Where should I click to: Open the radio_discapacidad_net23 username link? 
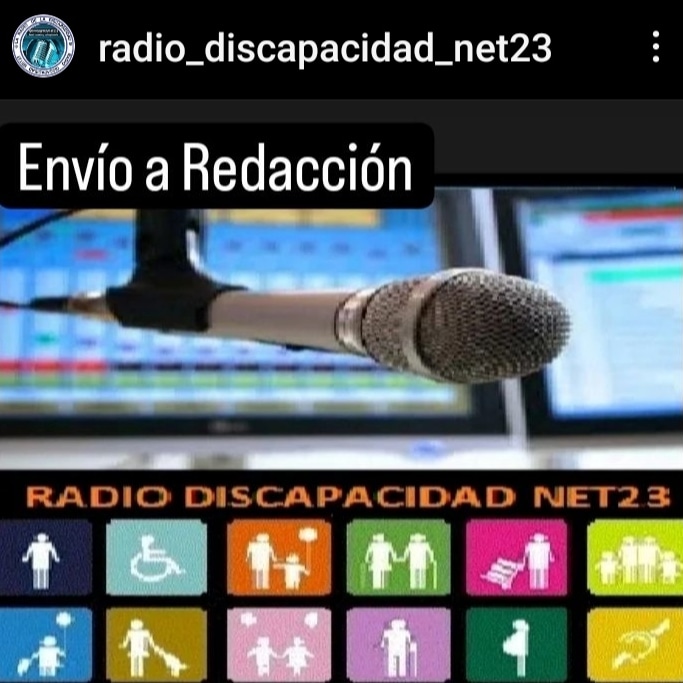point(325,47)
